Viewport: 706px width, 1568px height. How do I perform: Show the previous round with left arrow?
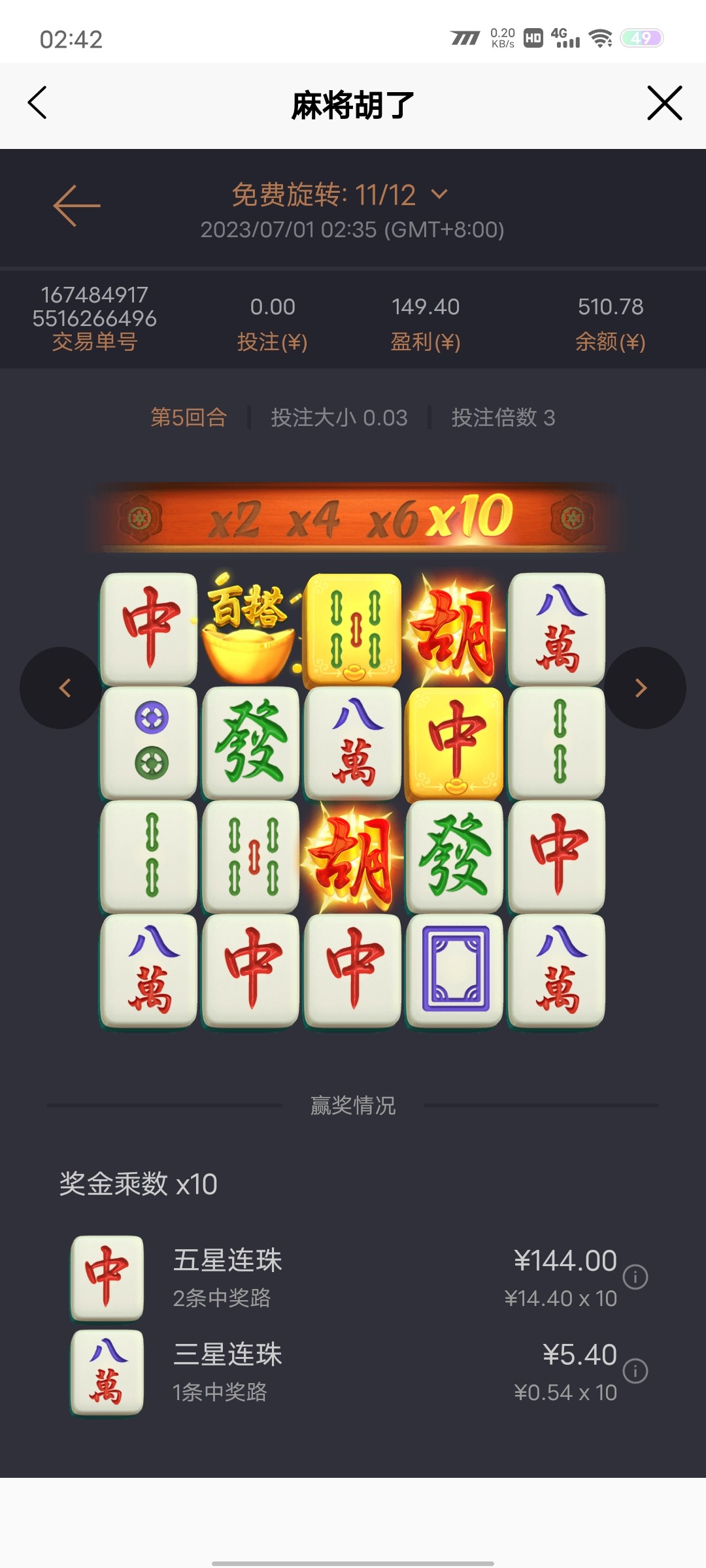(63, 688)
